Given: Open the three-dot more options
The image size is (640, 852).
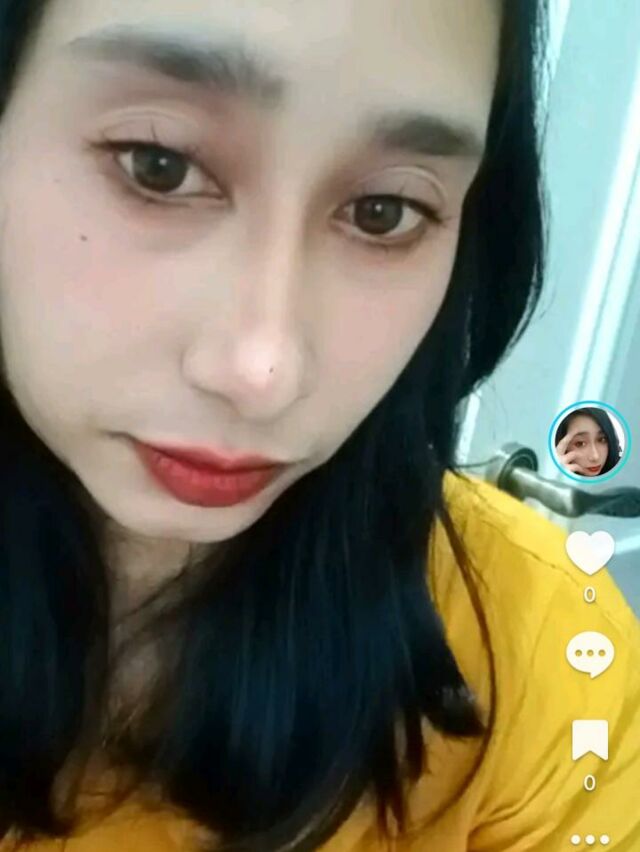Looking at the screenshot, I should (589, 839).
